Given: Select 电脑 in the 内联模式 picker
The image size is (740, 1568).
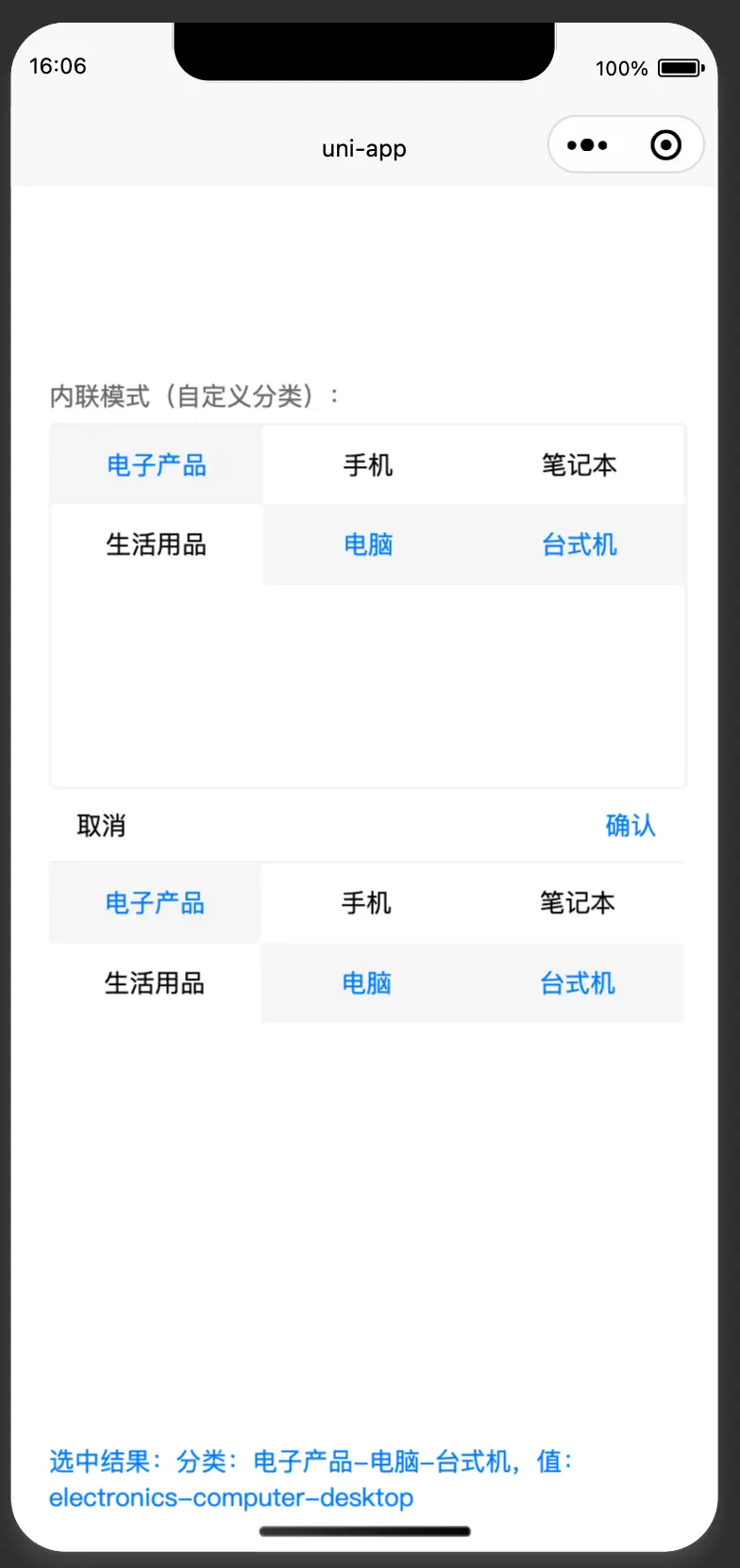Looking at the screenshot, I should (x=368, y=544).
